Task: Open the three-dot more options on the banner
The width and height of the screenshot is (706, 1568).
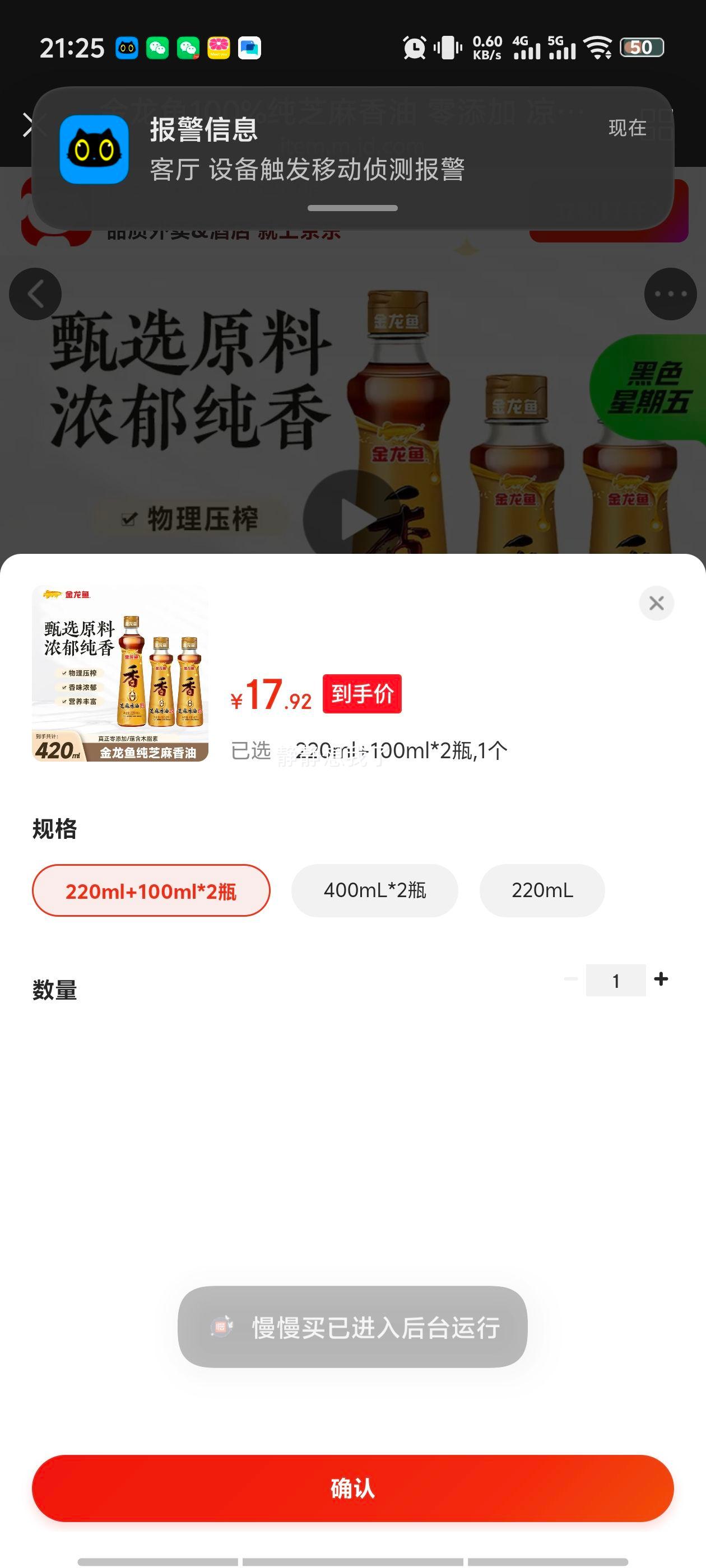Action: (670, 294)
